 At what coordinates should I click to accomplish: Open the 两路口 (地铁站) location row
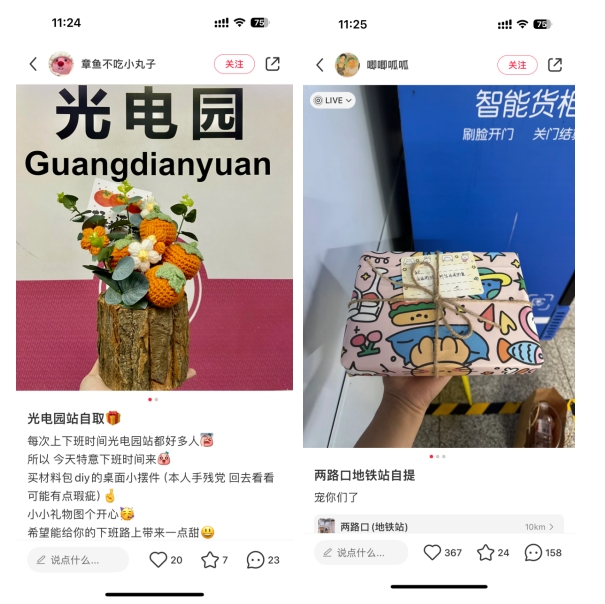coord(440,526)
